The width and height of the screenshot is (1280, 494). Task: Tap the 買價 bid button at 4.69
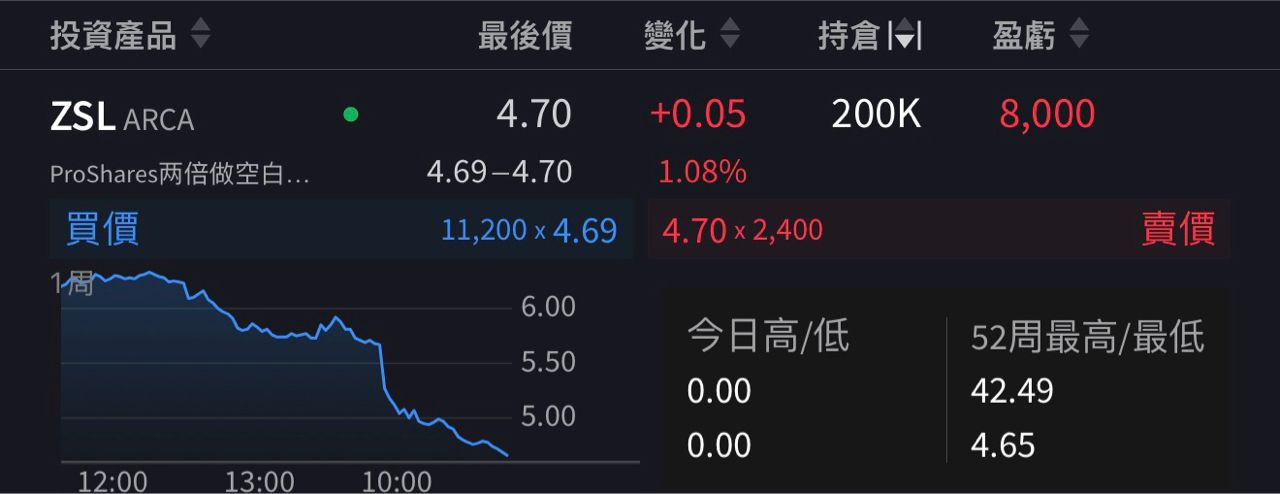[x=340, y=230]
